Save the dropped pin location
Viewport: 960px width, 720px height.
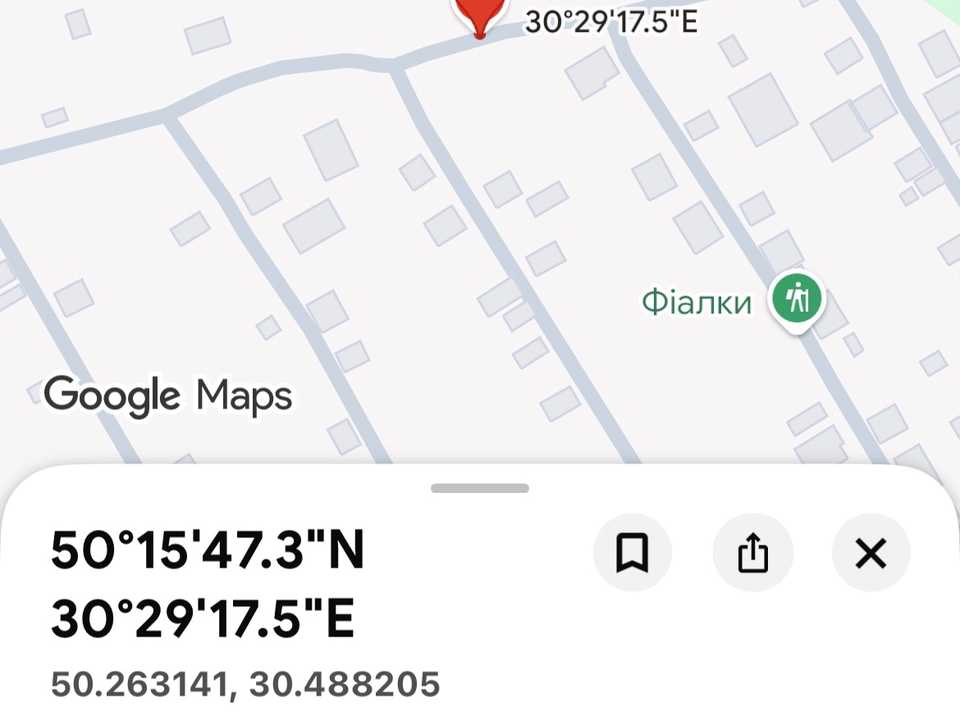(x=632, y=552)
